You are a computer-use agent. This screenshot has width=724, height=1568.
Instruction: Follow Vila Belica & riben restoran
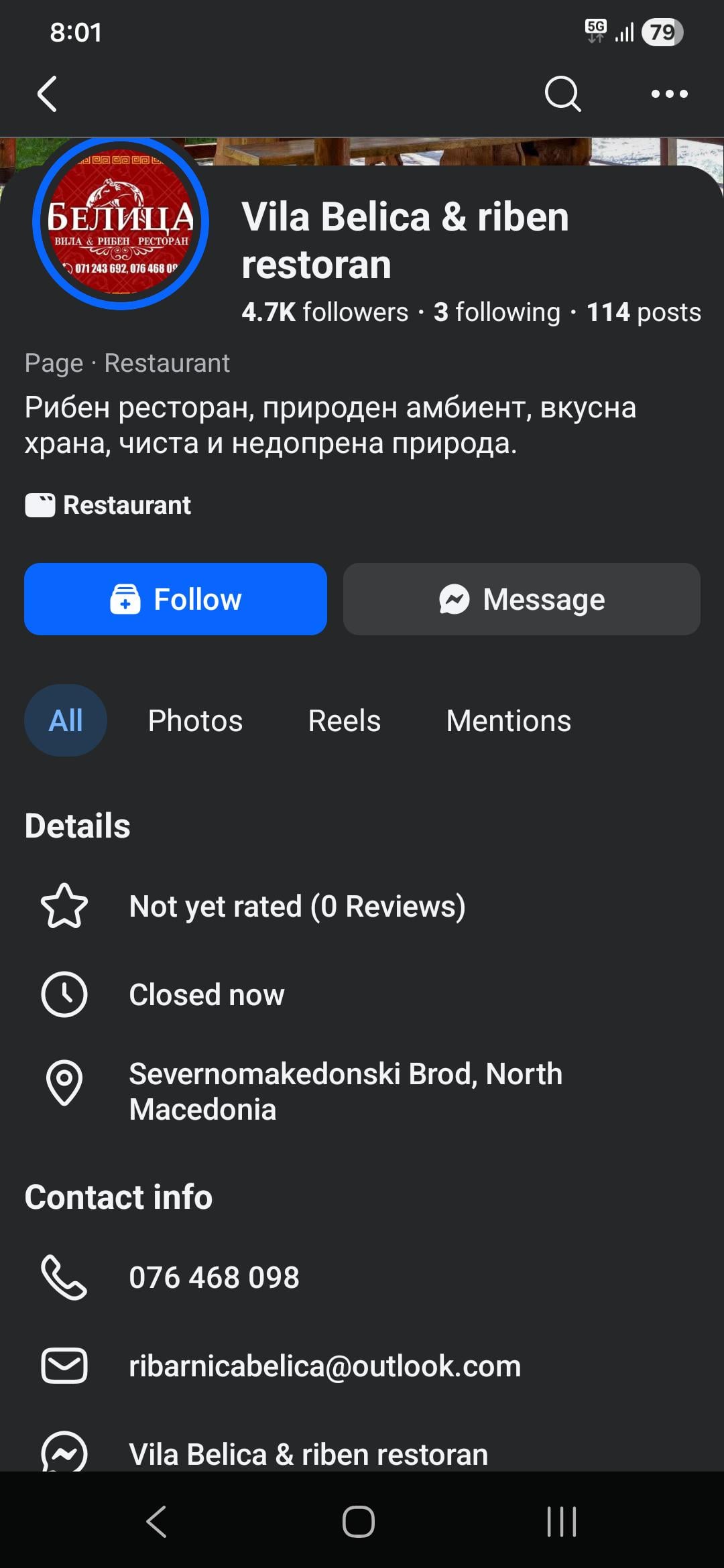176,599
